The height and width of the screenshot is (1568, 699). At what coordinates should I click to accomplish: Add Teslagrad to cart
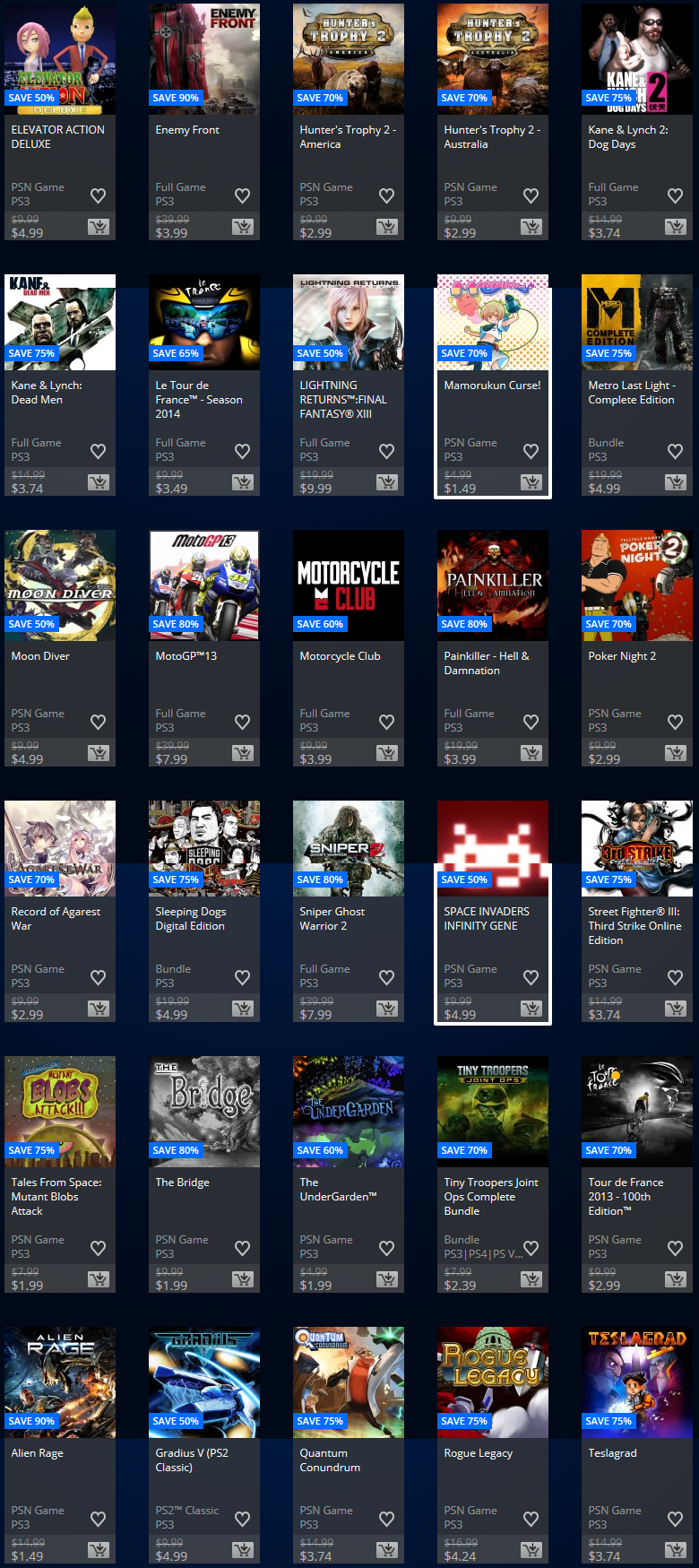(x=675, y=1550)
